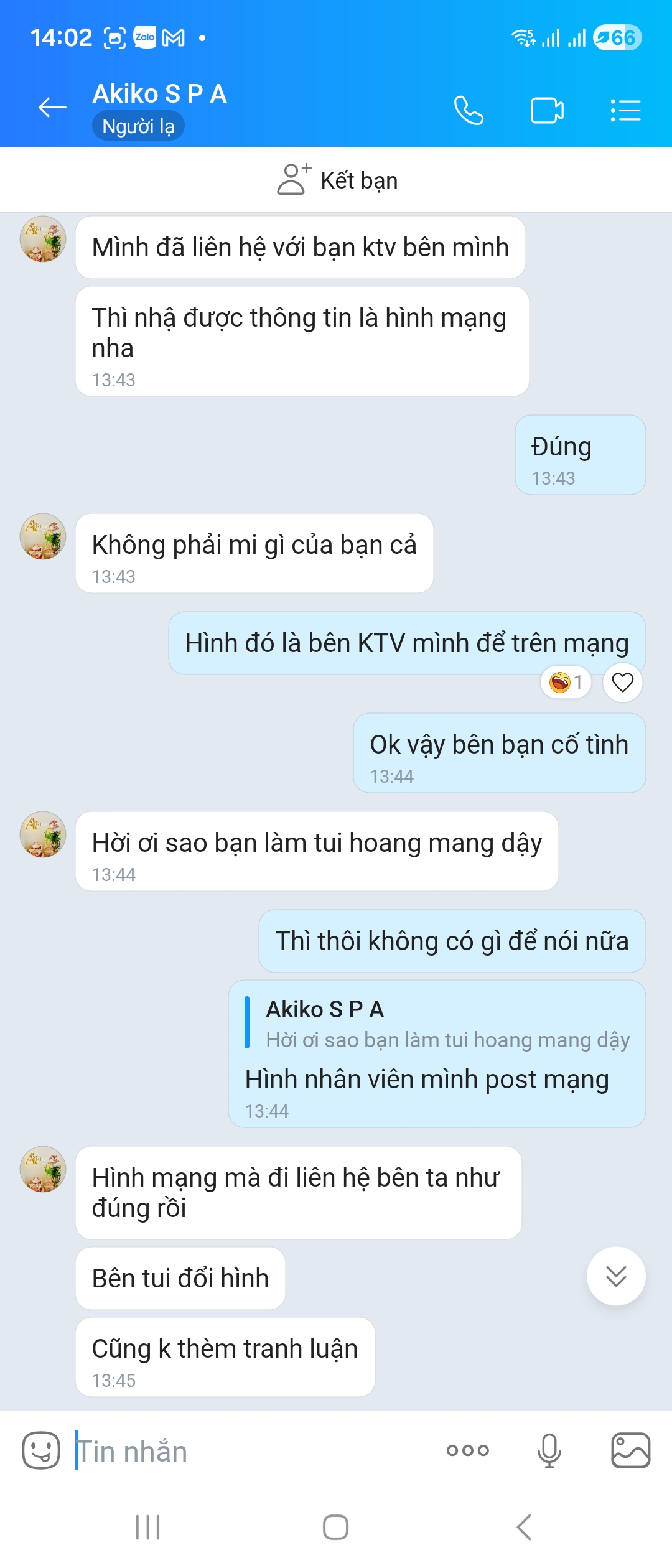Go back from Akiko S P A chat
This screenshot has height=1568, width=672.
click(x=52, y=108)
